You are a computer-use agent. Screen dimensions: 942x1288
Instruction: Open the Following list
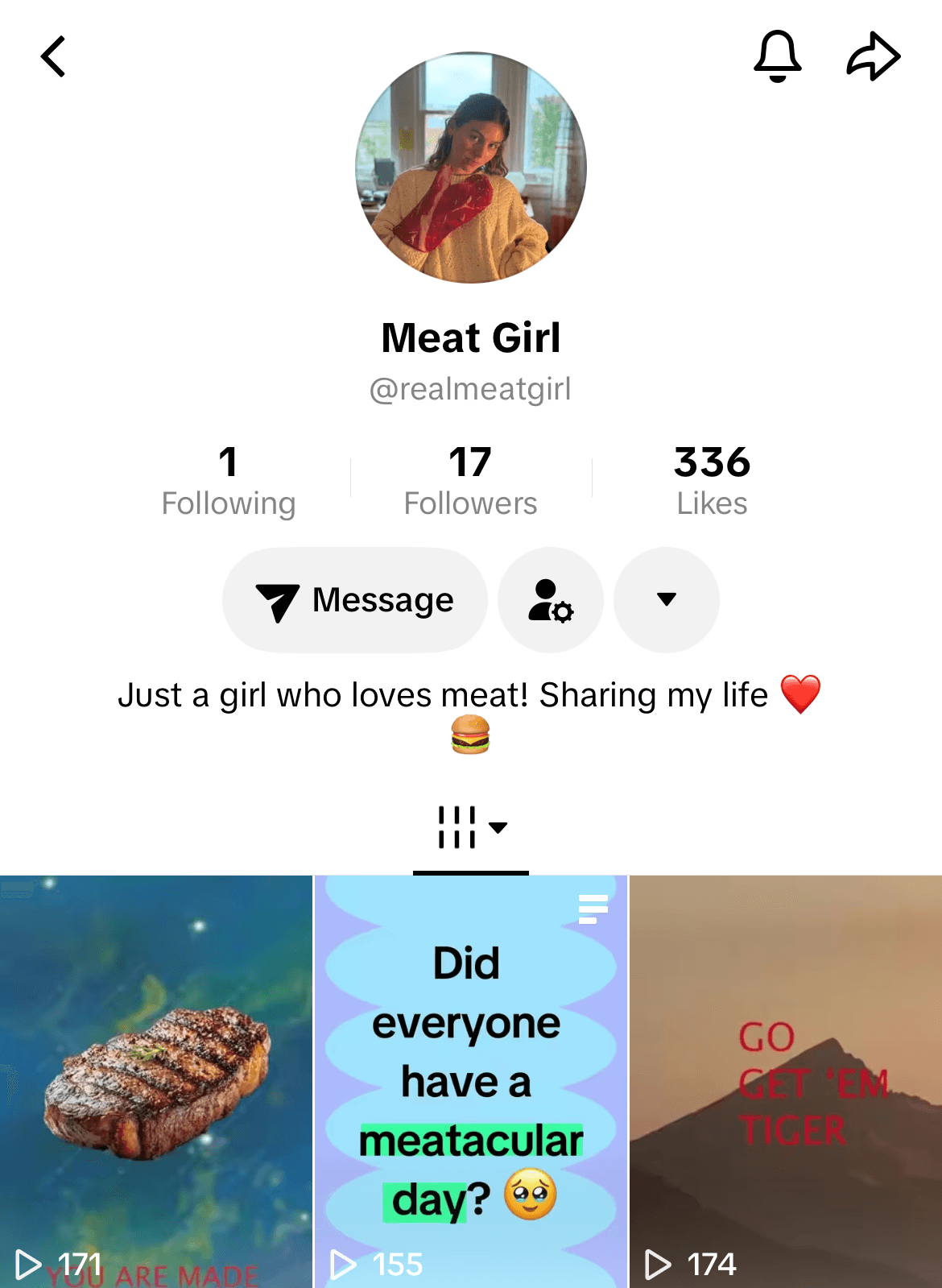[229, 481]
